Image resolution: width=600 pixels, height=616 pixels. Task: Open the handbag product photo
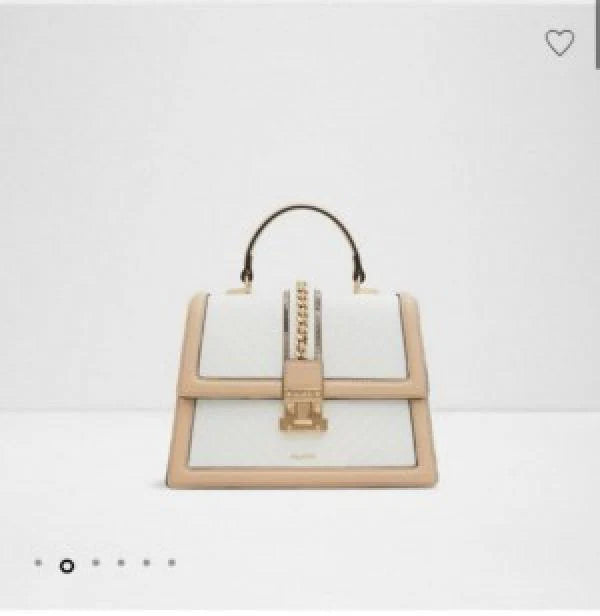pos(300,350)
